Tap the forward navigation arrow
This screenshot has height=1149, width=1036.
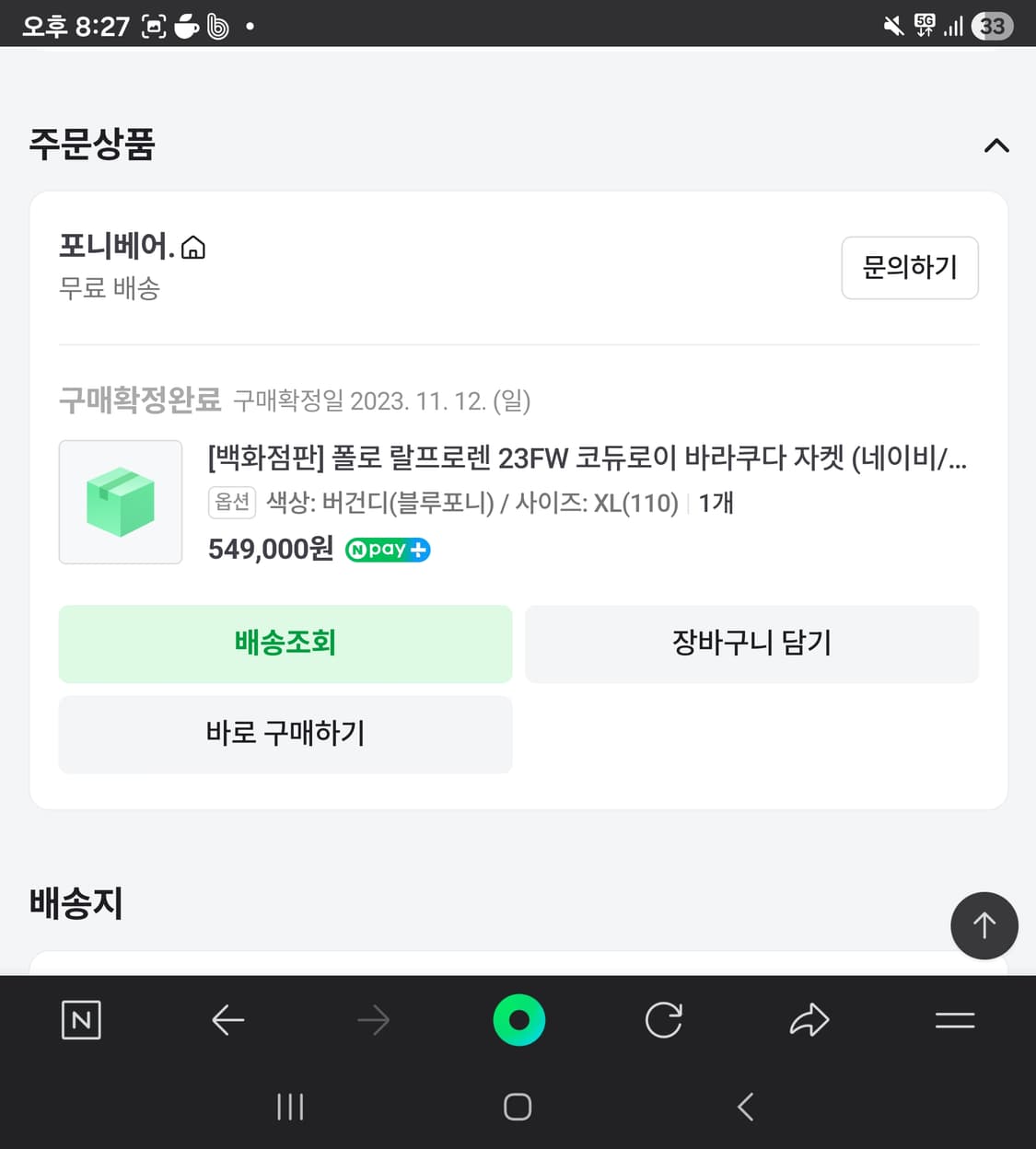coord(373,1020)
